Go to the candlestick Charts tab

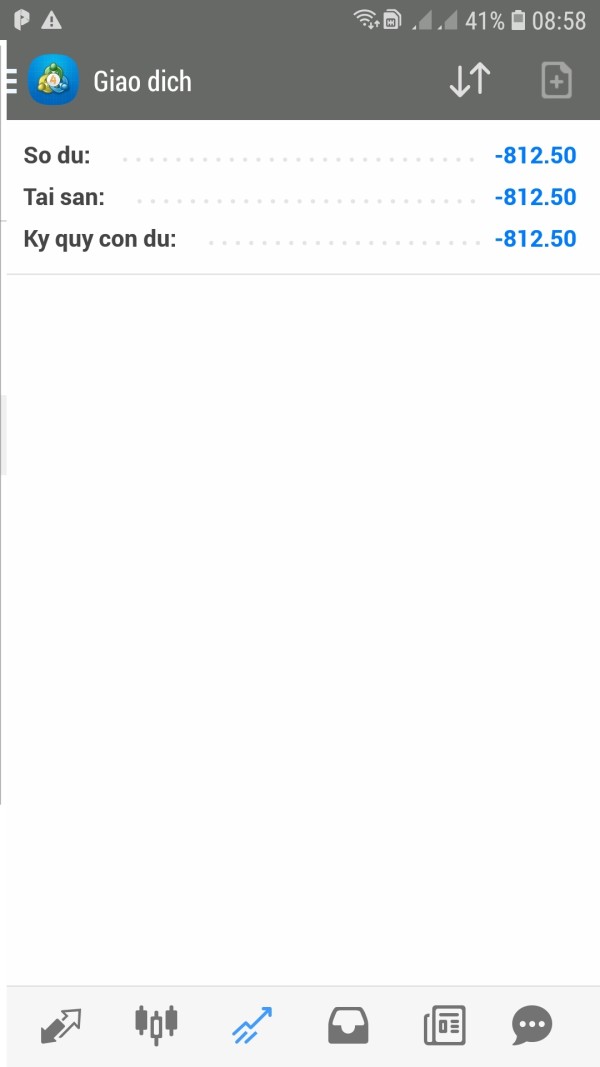click(156, 1023)
